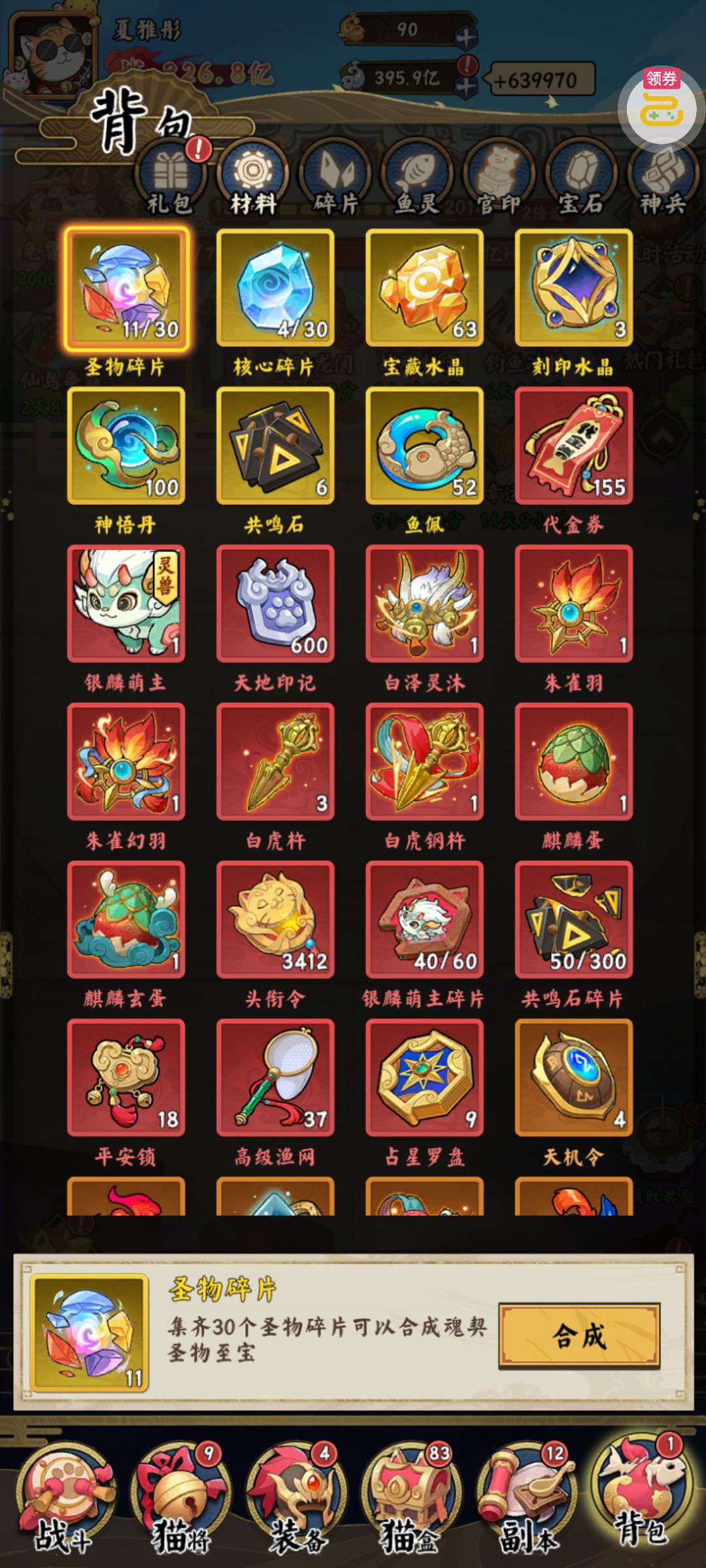Open the 鱼灵 tab
706x1568 pixels.
click(x=417, y=179)
